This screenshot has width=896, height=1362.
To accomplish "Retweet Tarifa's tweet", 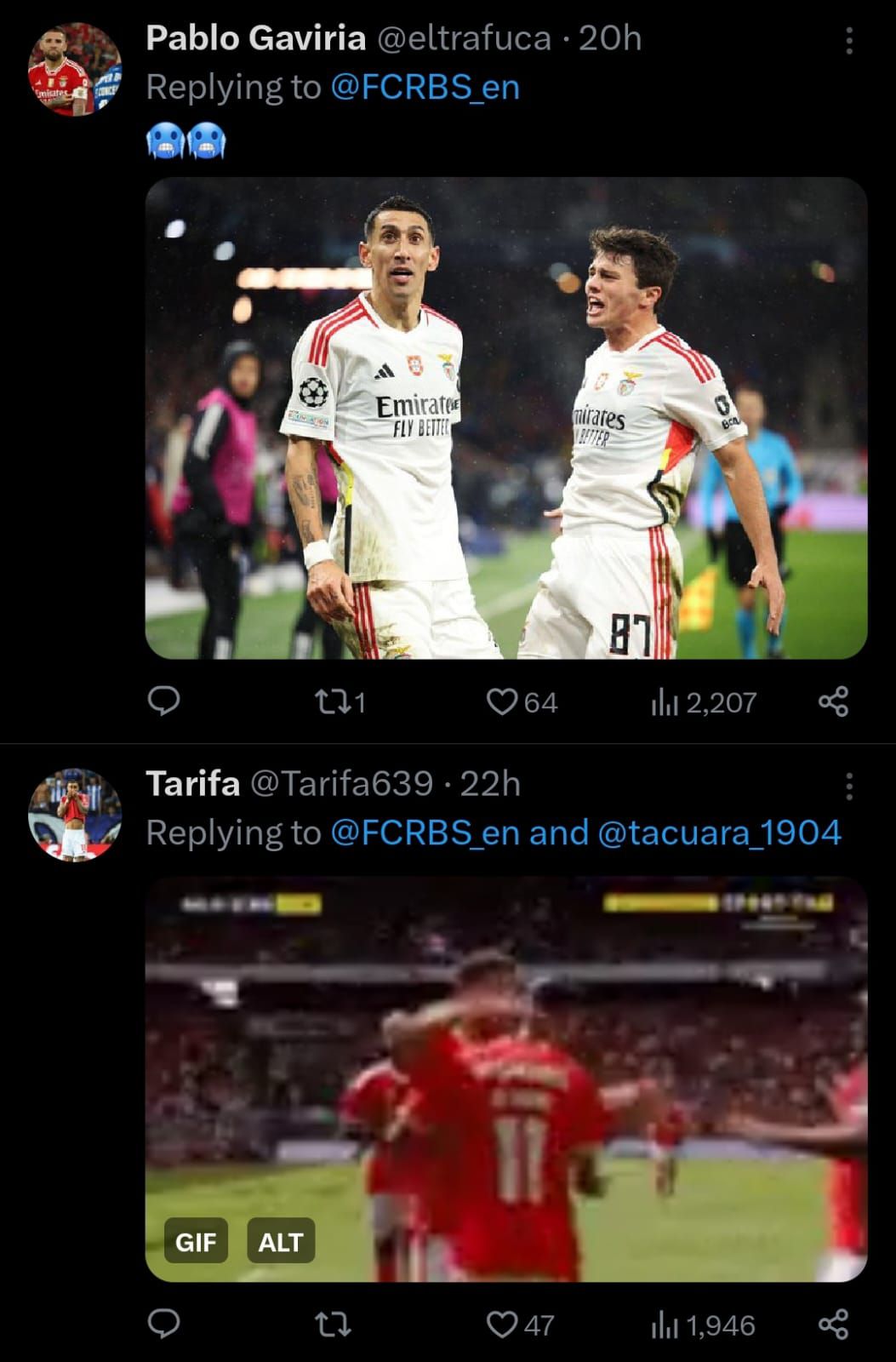I will click(x=332, y=1325).
